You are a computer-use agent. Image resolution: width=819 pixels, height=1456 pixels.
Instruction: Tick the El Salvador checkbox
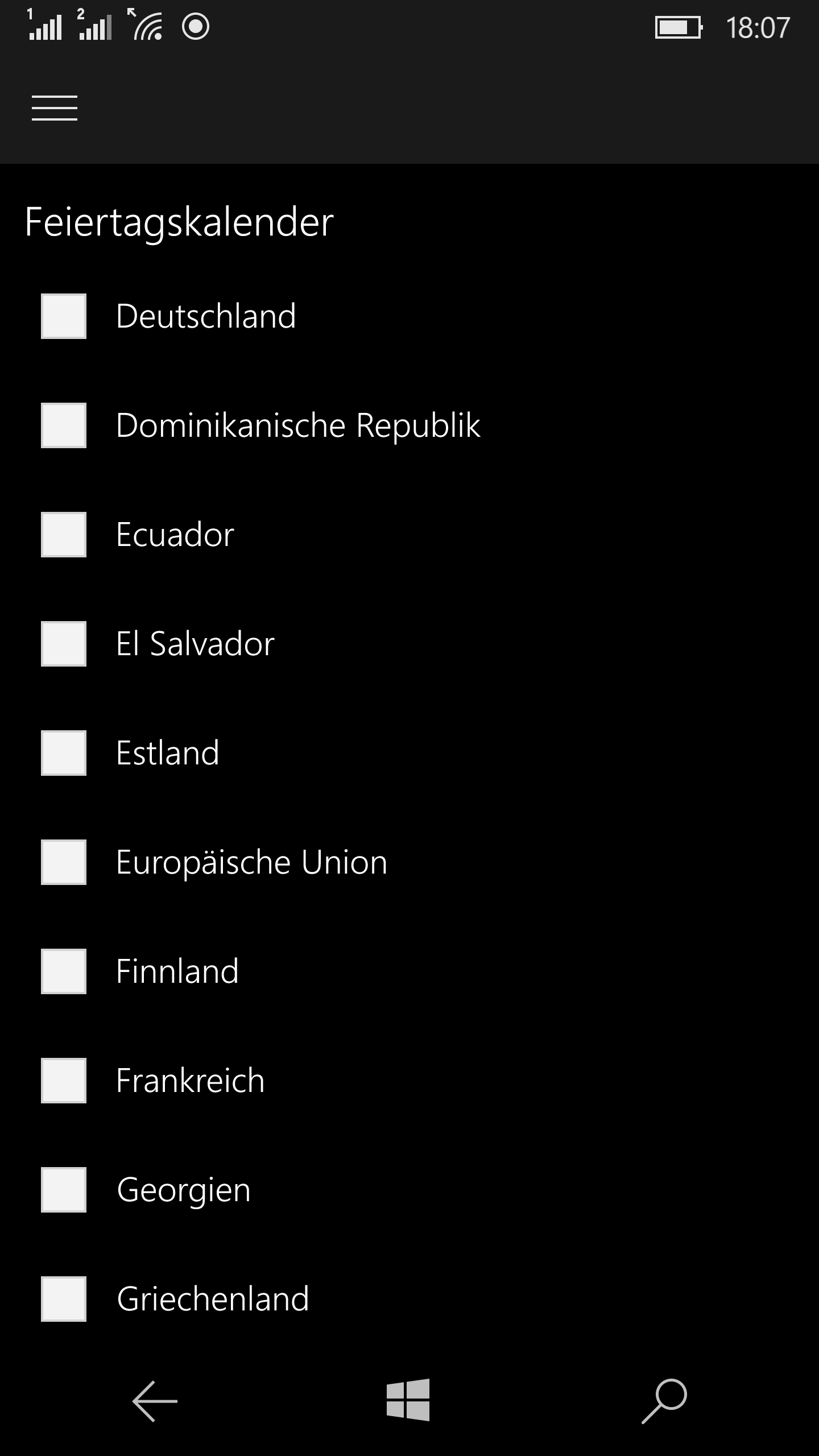coord(64,644)
